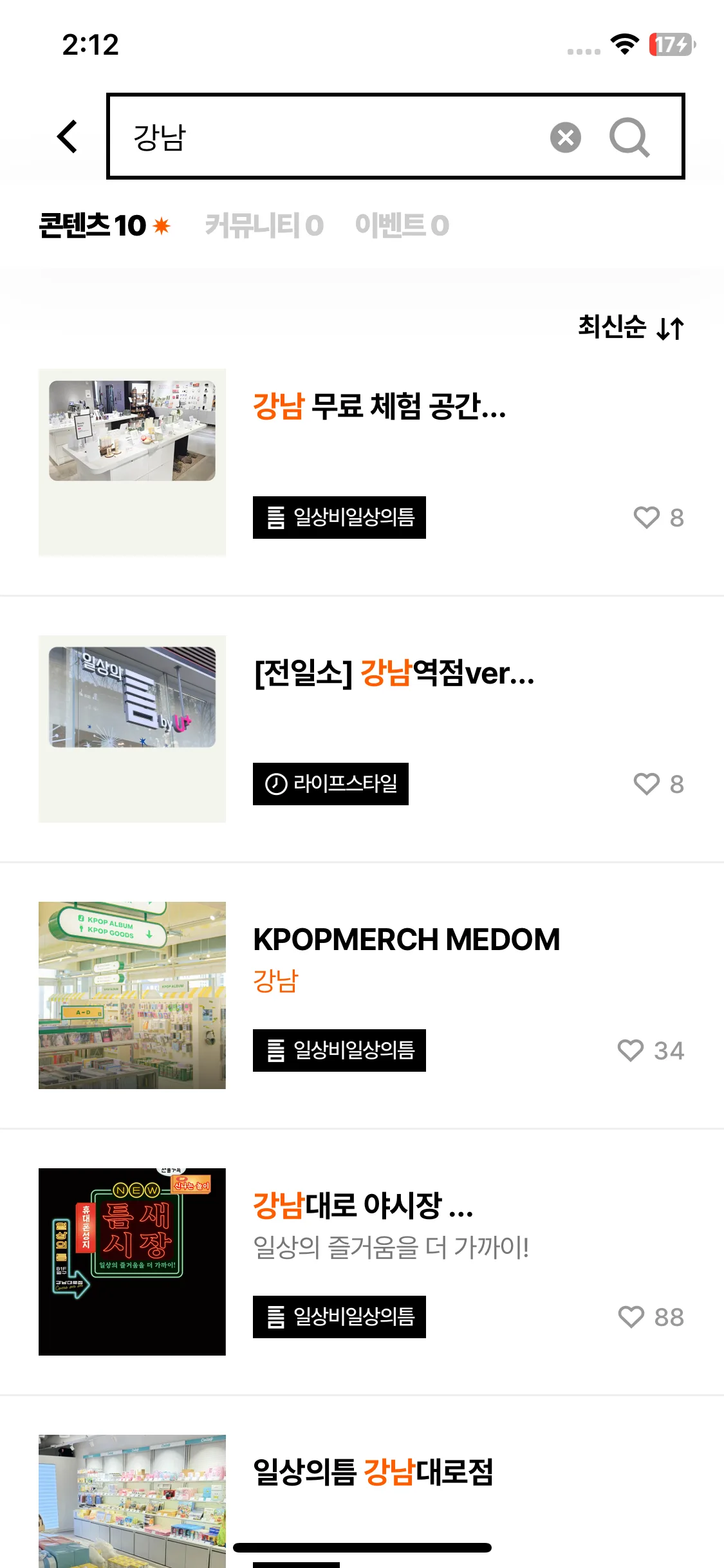Switch to the 이벤트 tab

click(x=402, y=225)
